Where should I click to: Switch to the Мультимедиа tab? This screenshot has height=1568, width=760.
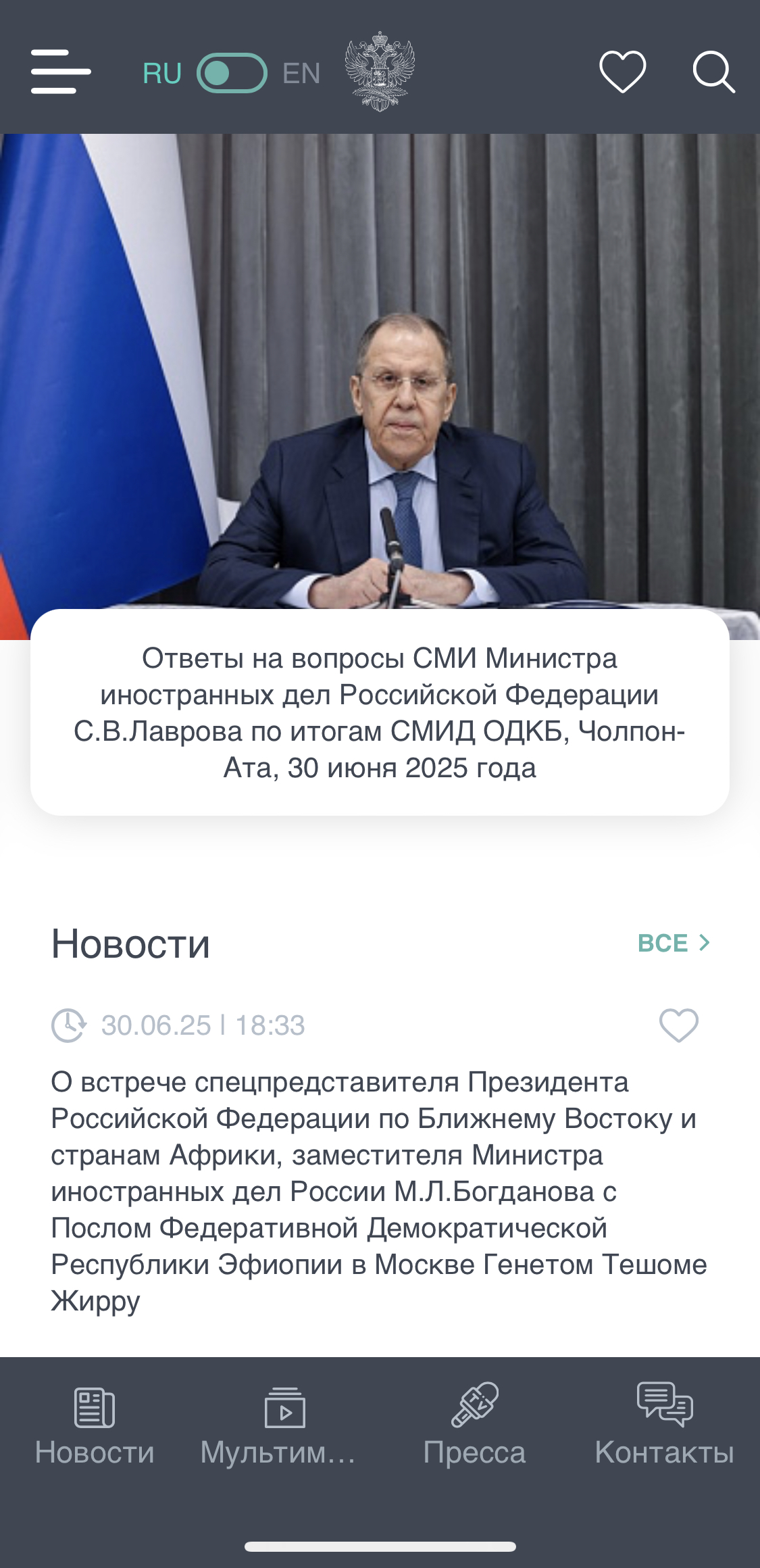[284, 1425]
